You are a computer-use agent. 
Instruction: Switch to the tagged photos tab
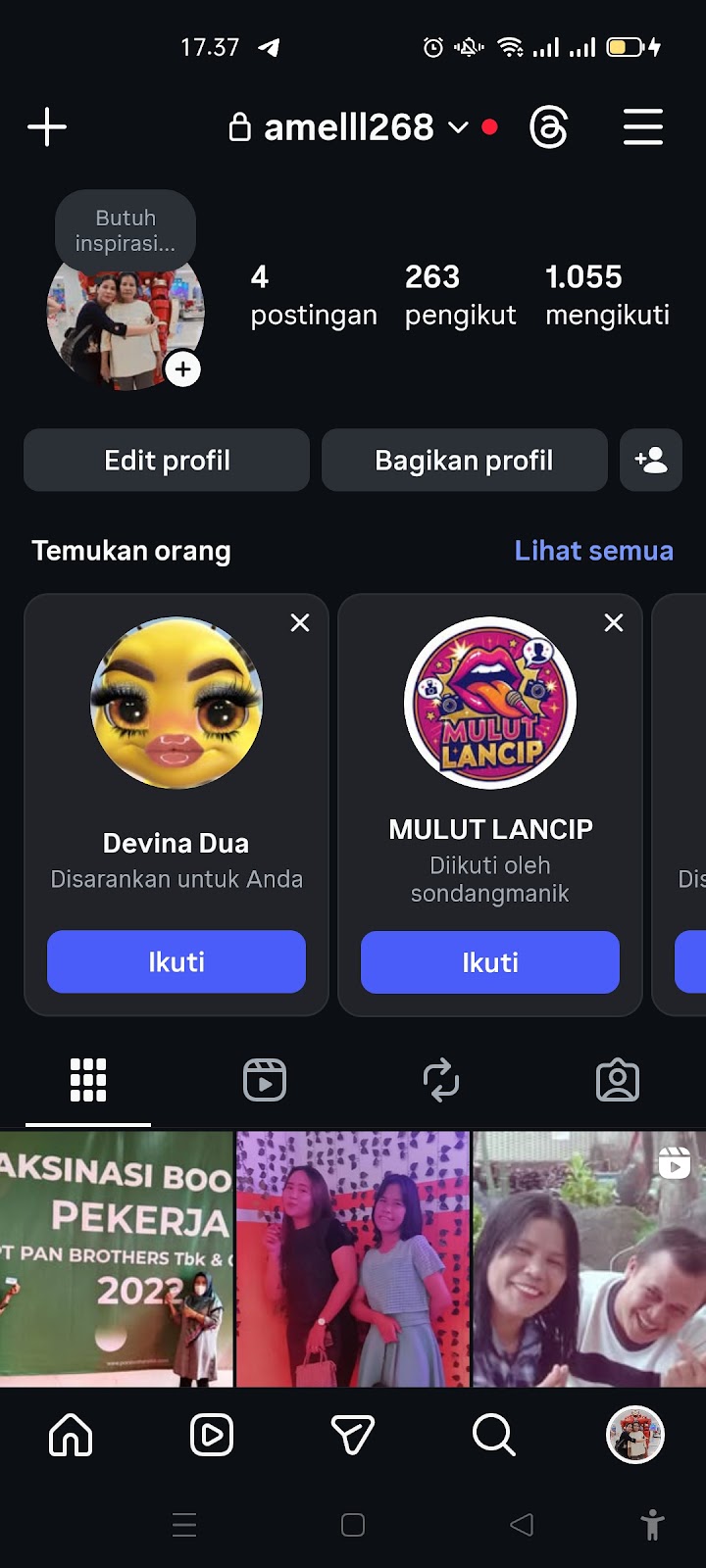pos(618,1080)
